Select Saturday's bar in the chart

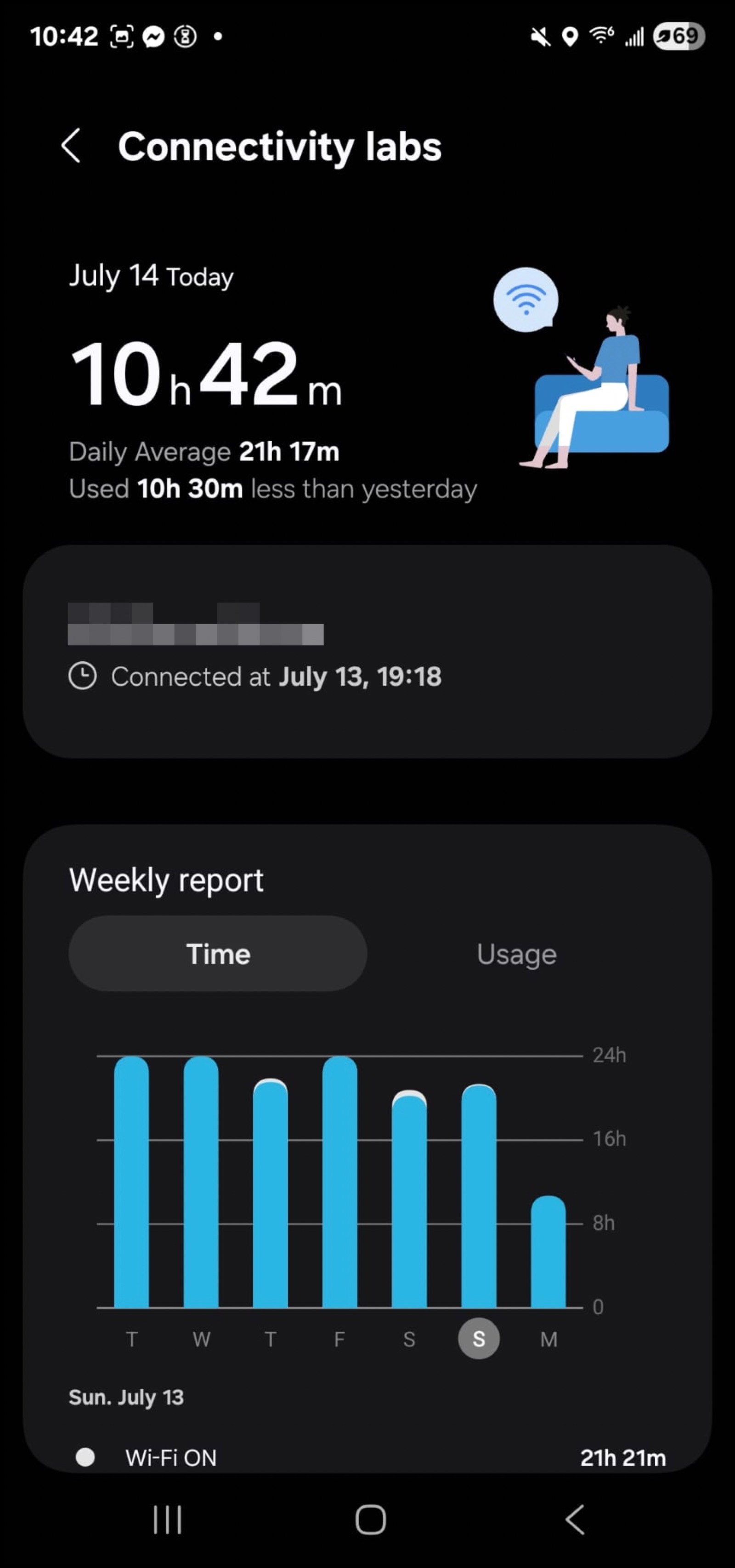click(409, 1199)
